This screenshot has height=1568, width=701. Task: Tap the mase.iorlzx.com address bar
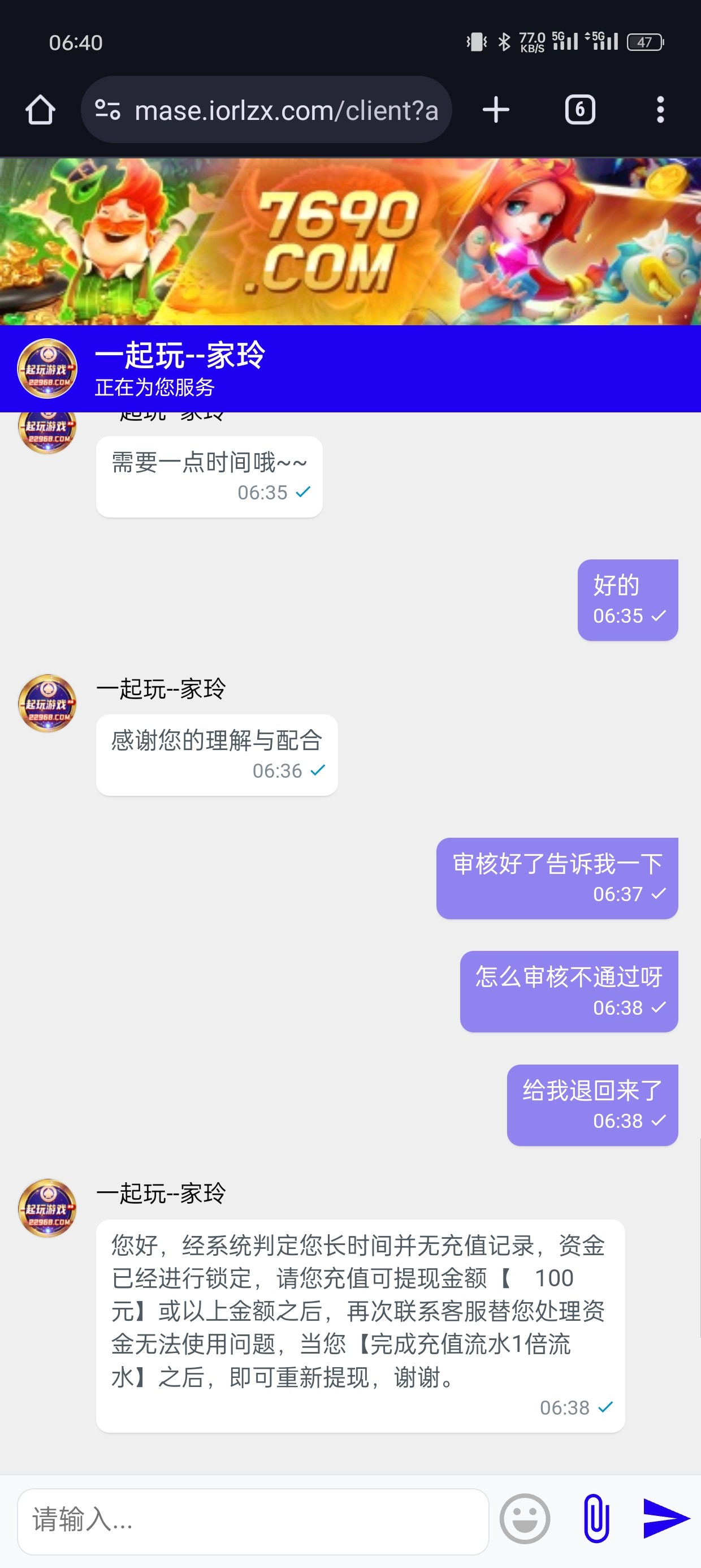click(x=286, y=110)
